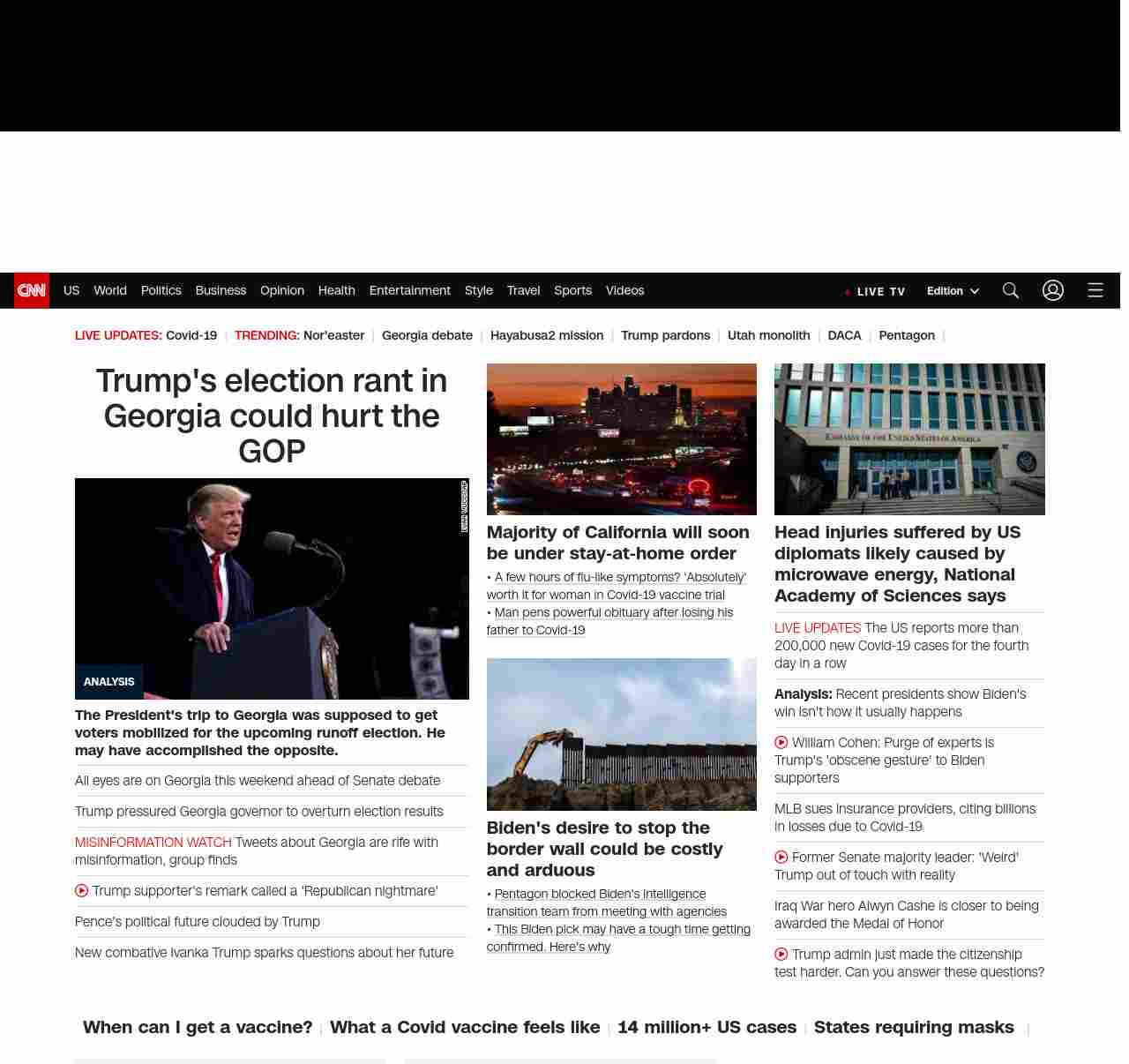
Task: Open trending topic Hayabusa2 mission
Action: click(546, 335)
